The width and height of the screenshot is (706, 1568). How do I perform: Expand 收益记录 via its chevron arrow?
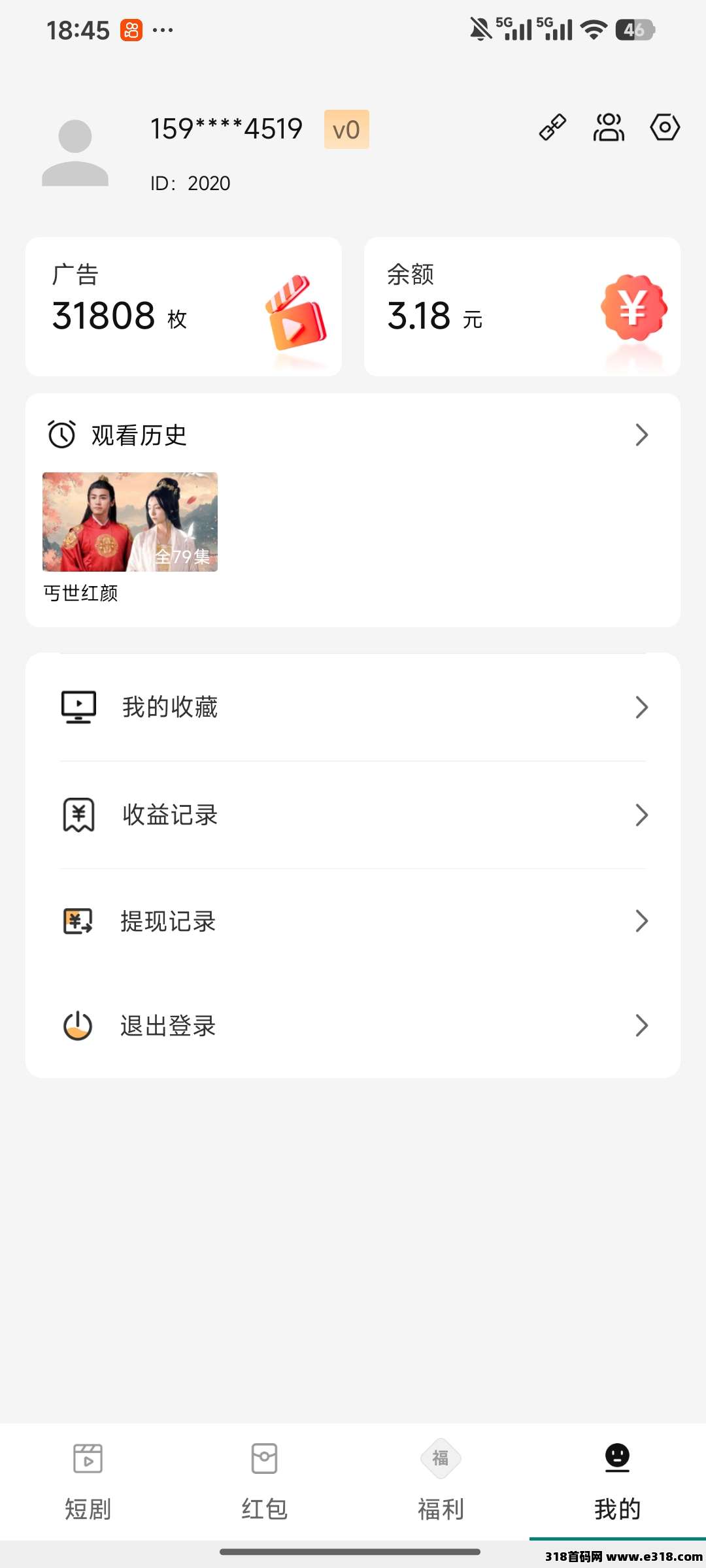coord(641,814)
